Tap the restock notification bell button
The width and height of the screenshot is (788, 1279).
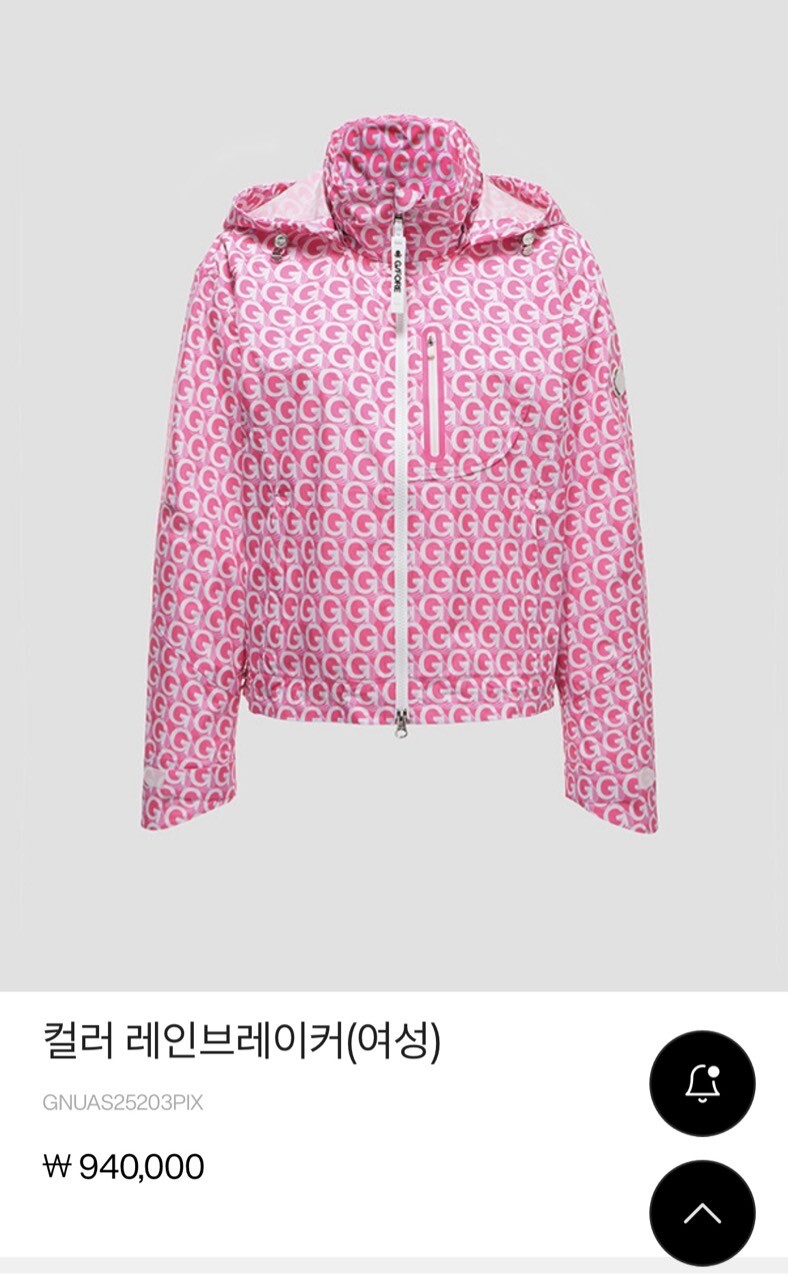point(702,1083)
